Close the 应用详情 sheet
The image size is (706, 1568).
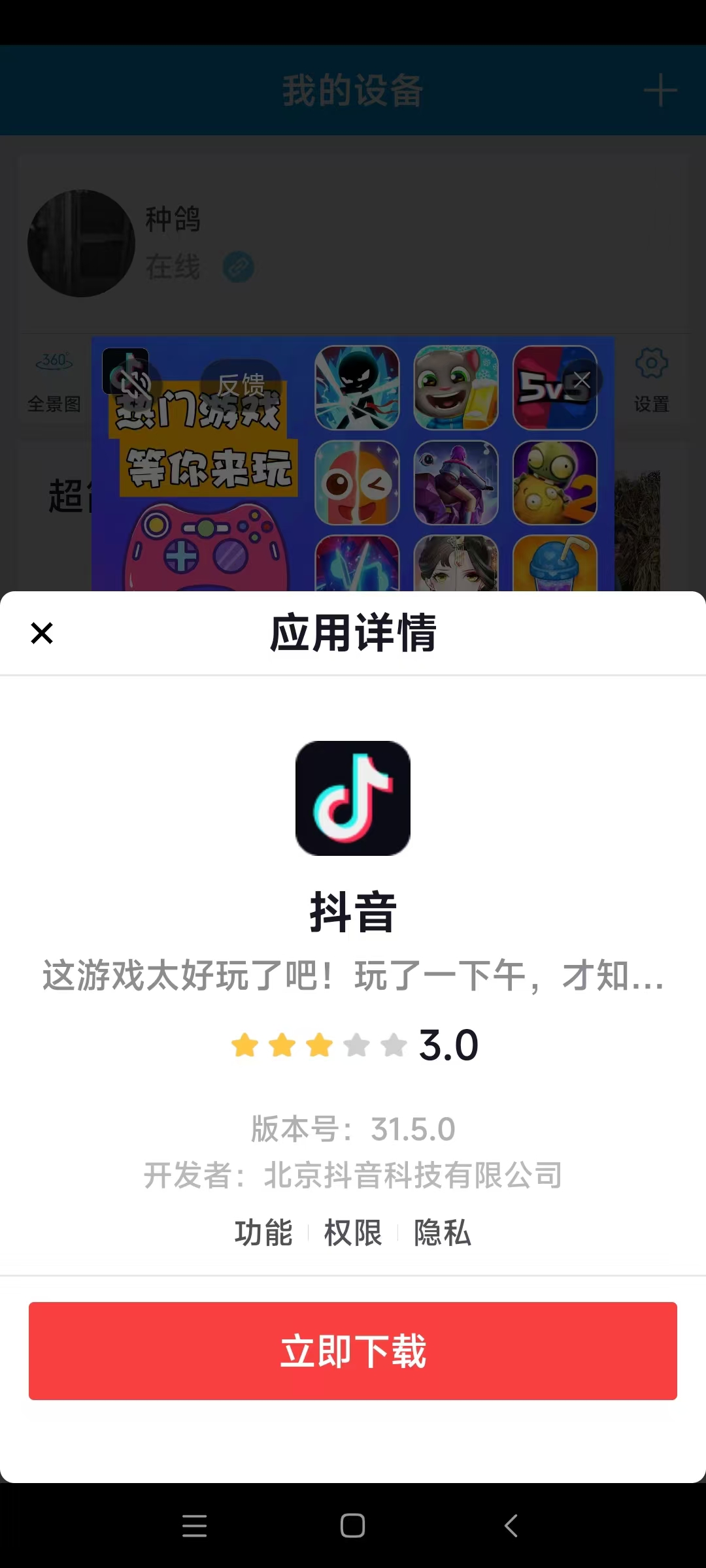[x=42, y=632]
